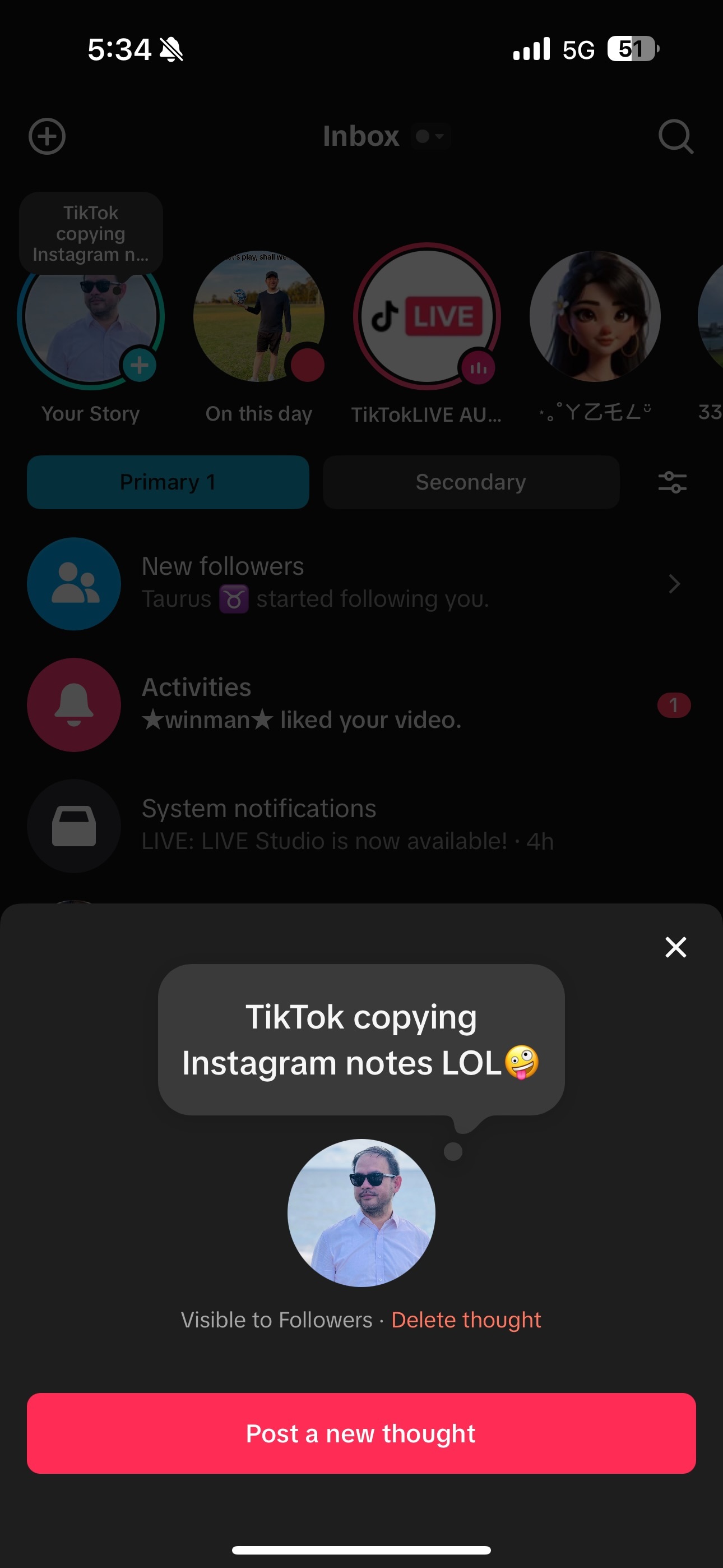Tap Post a new thought button
723x1568 pixels.
click(x=361, y=1433)
